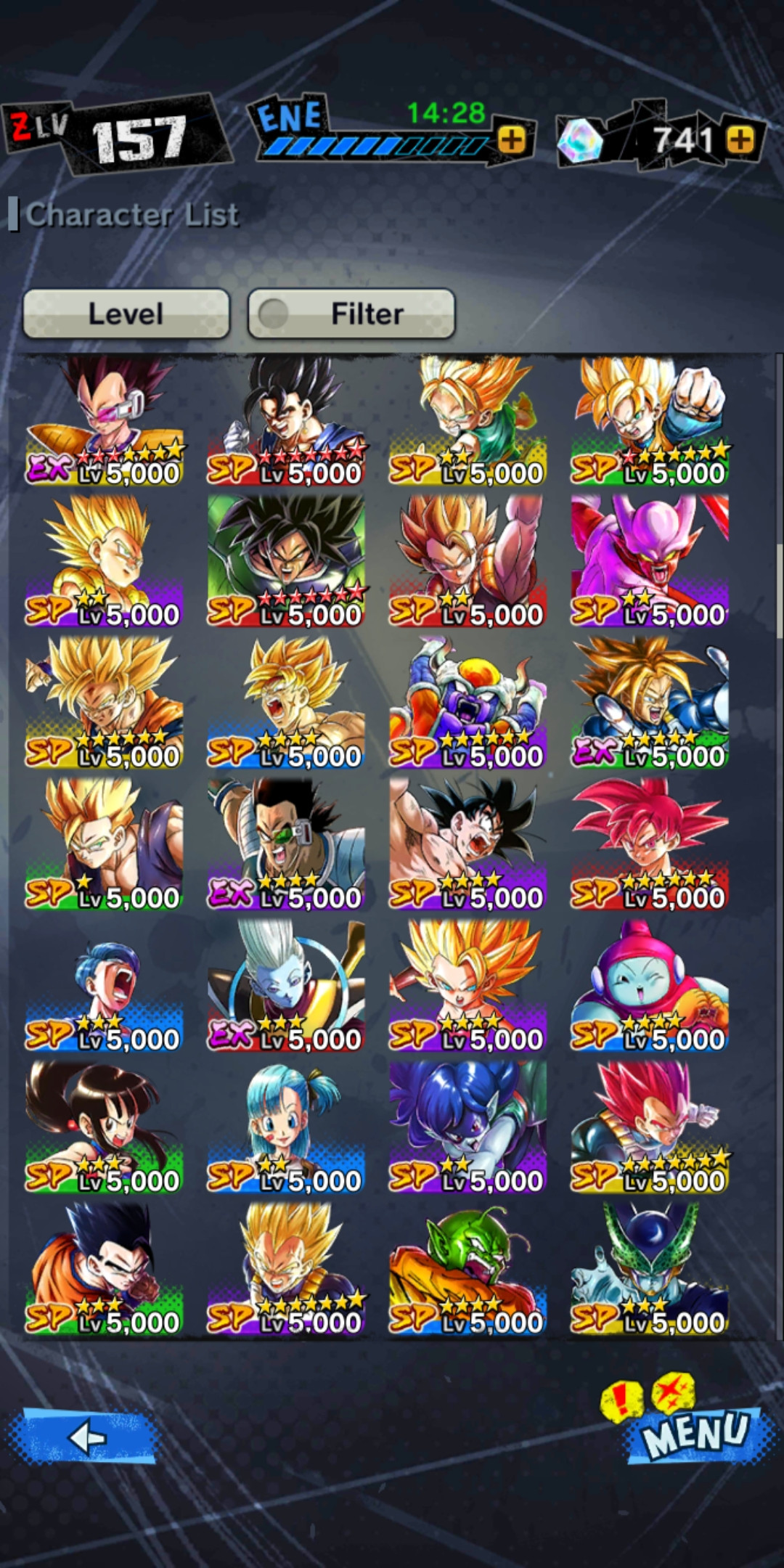Viewport: 784px width, 1568px height.
Task: Select the EX Vegeta with red scouter
Action: click(105, 420)
